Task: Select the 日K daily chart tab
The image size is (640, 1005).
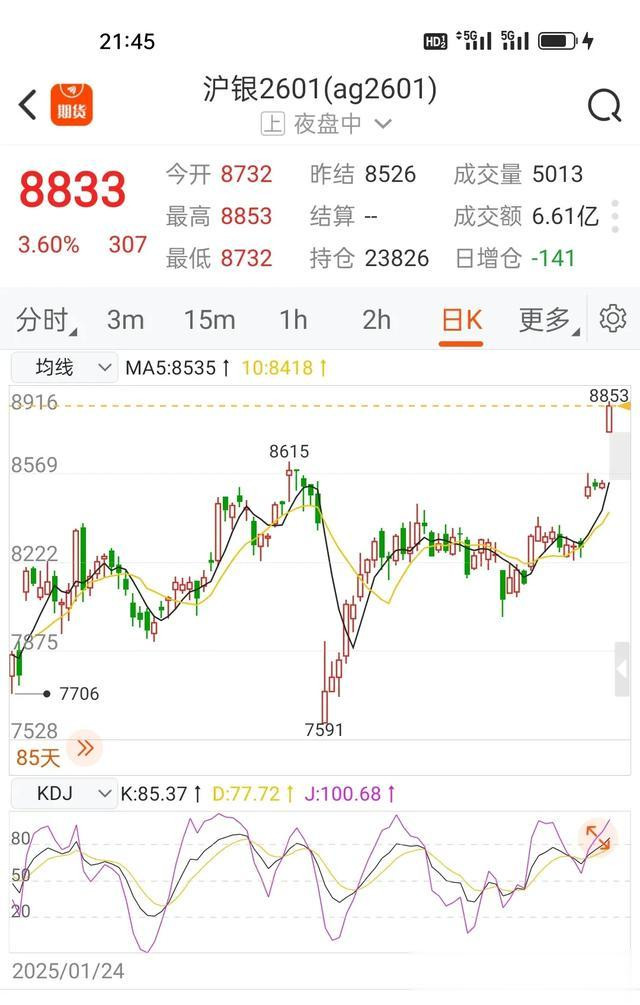Action: (x=461, y=320)
